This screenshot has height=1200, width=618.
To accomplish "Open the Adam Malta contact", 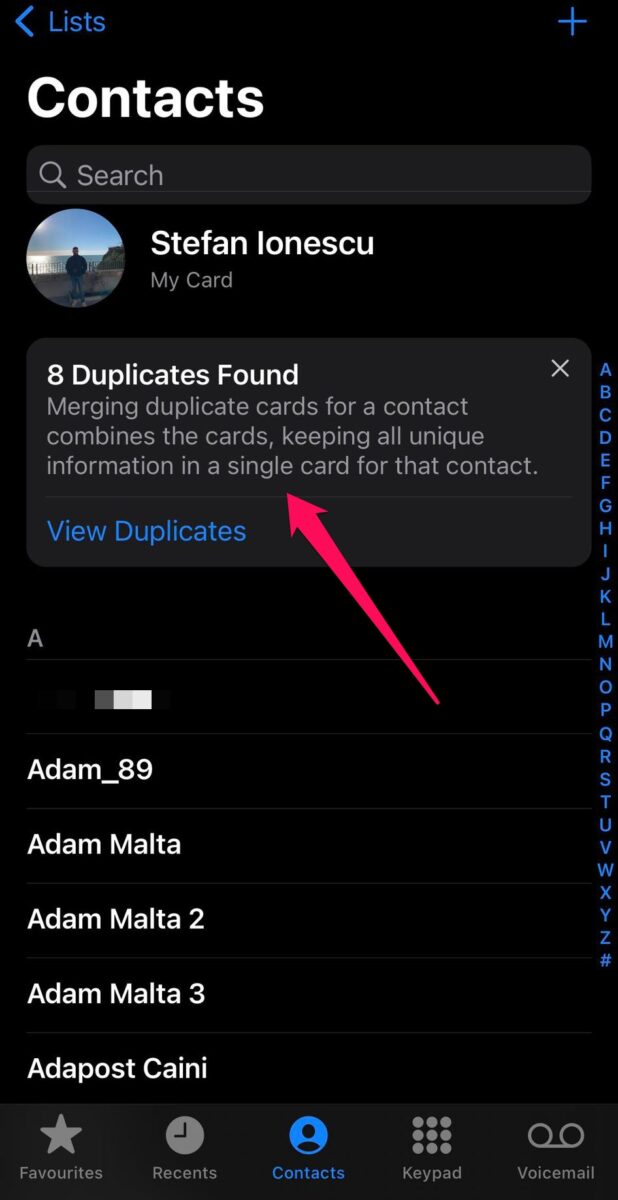I will [104, 844].
